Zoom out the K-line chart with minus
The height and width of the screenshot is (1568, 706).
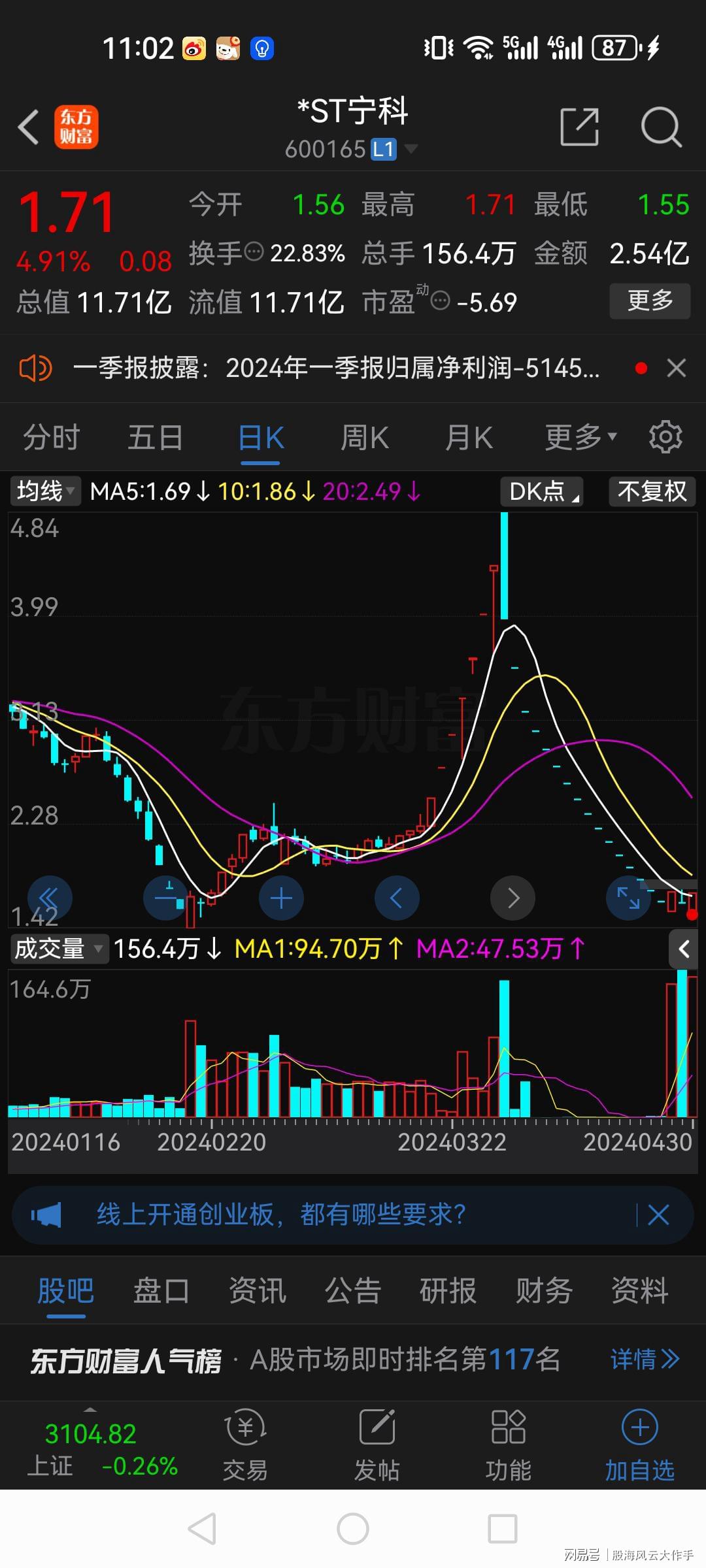[x=166, y=898]
